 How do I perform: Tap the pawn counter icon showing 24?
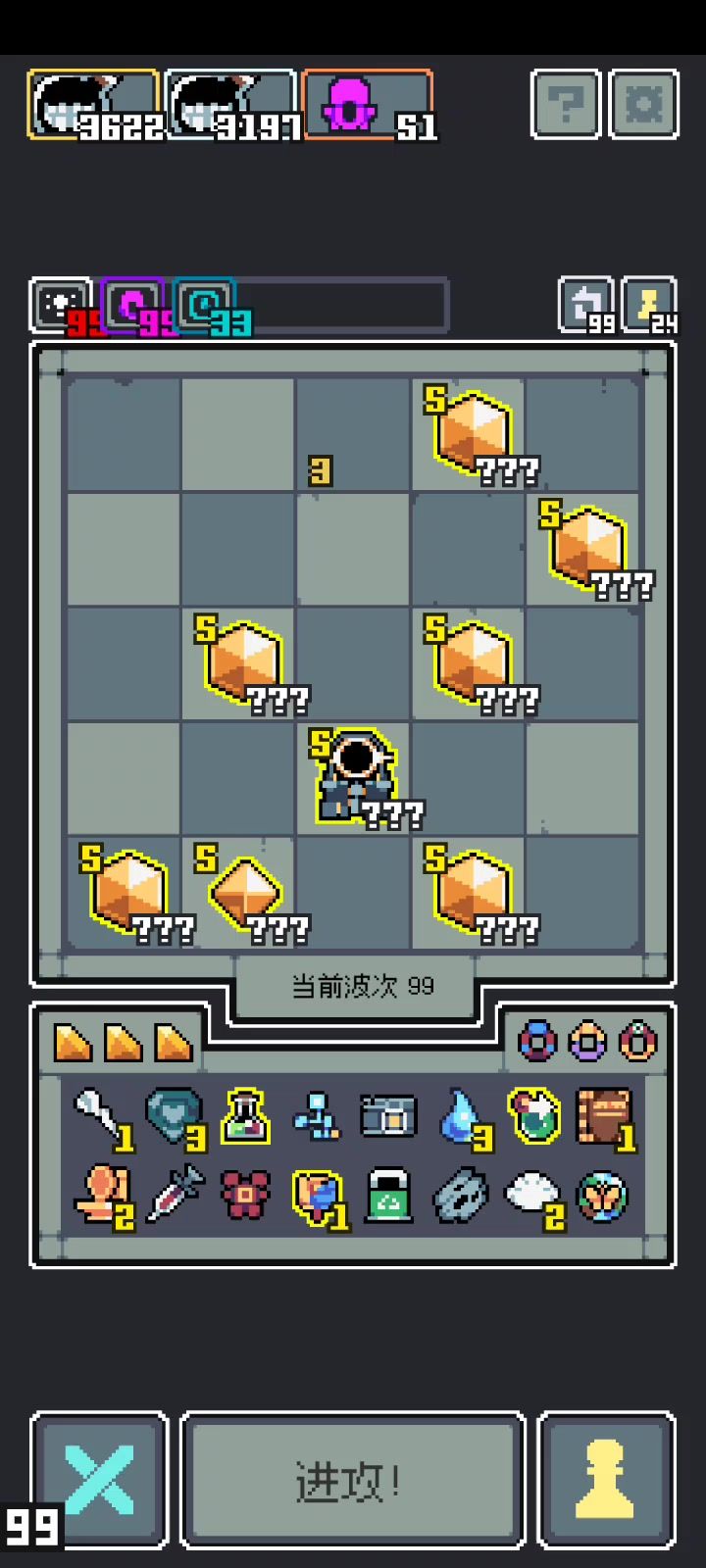coord(649,305)
